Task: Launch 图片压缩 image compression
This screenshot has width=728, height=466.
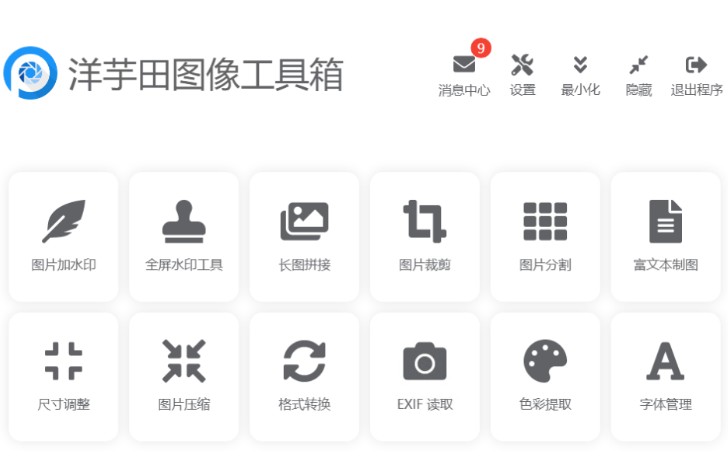Action: pyautogui.click(x=184, y=376)
